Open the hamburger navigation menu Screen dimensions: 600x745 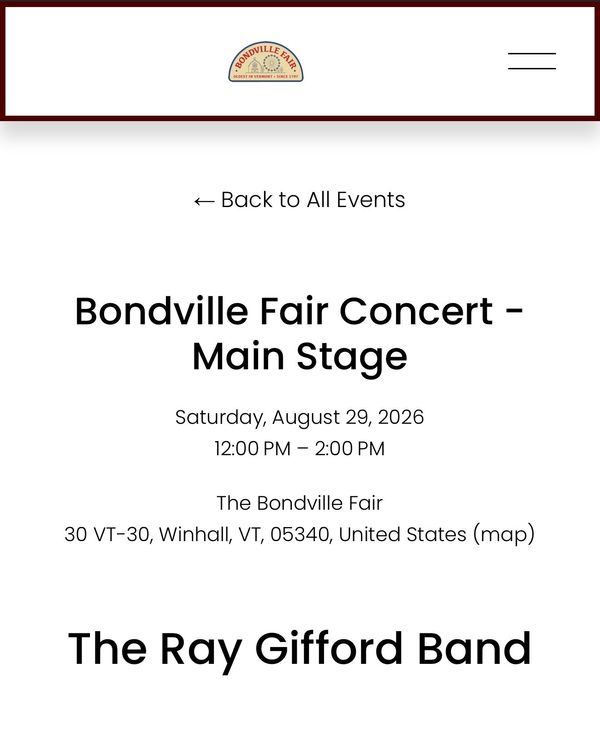coord(532,61)
